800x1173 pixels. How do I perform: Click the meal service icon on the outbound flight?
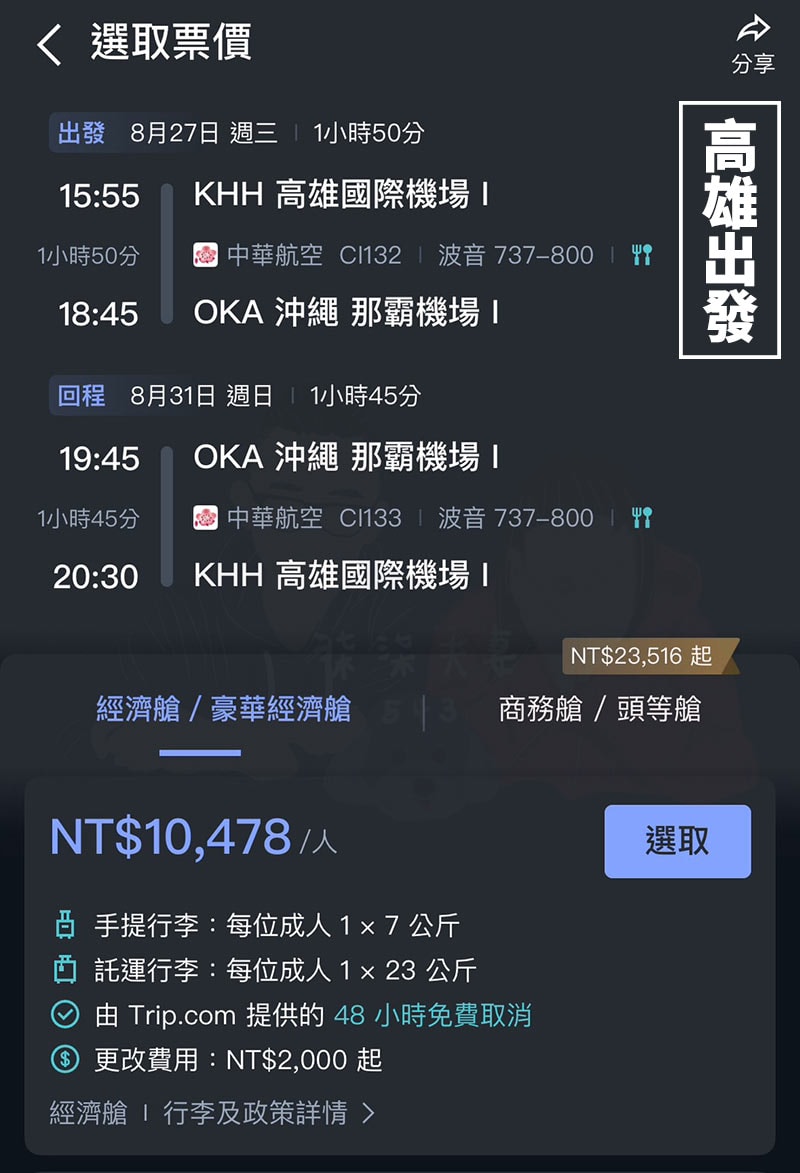pyautogui.click(x=641, y=256)
